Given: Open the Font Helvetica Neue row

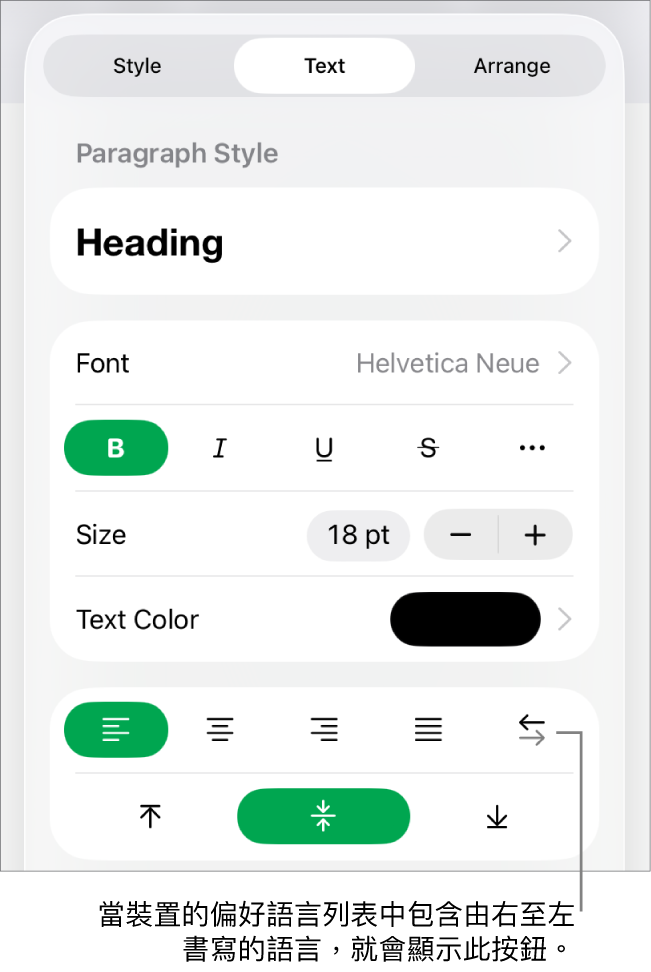Looking at the screenshot, I should (x=324, y=363).
